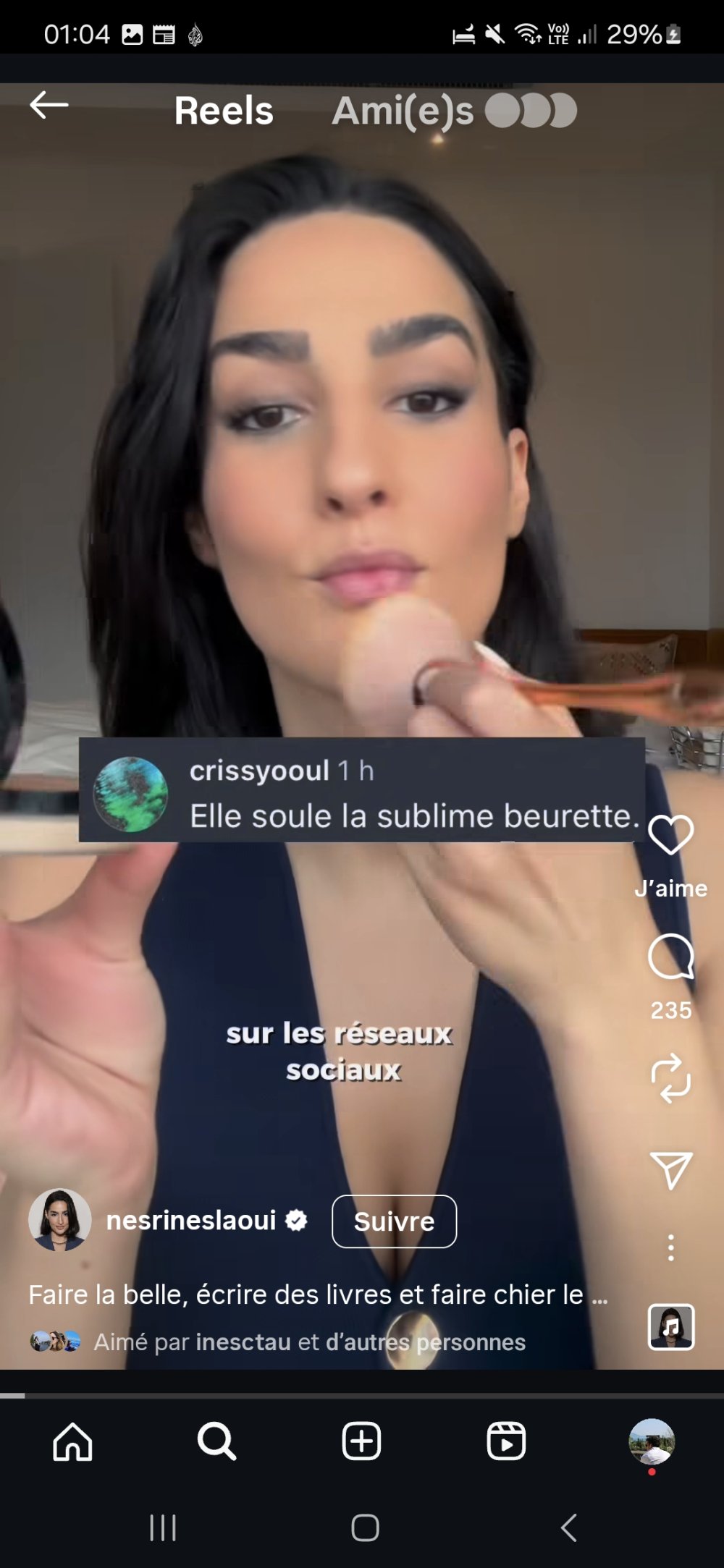Open the search and explore tab
Screen dimensions: 724x1568
point(216,1441)
